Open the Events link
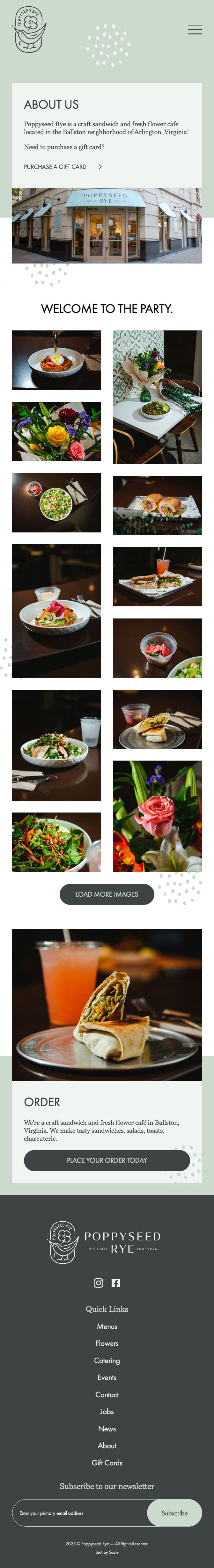The height and width of the screenshot is (1568, 214). pyautogui.click(x=107, y=1377)
